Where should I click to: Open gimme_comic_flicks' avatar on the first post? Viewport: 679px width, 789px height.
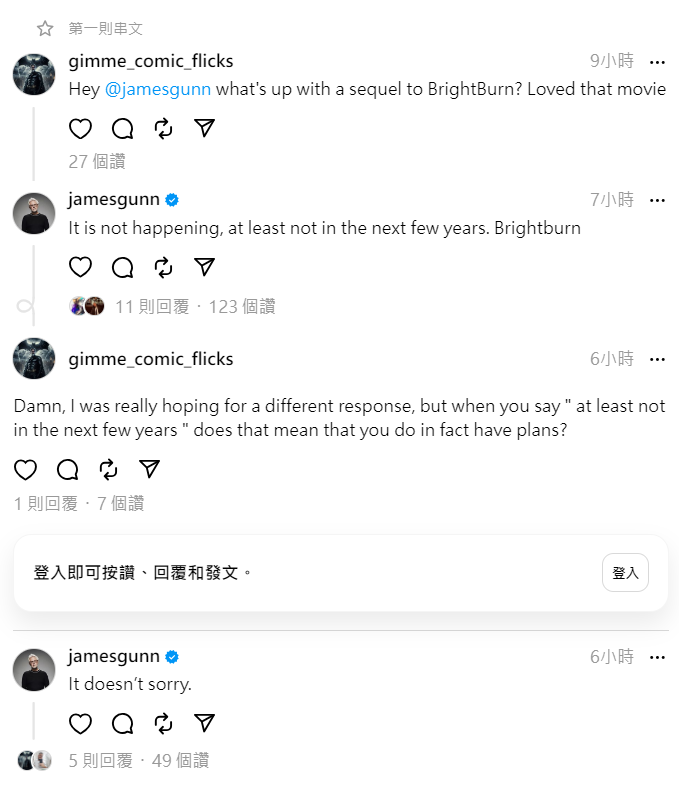[x=33, y=74]
